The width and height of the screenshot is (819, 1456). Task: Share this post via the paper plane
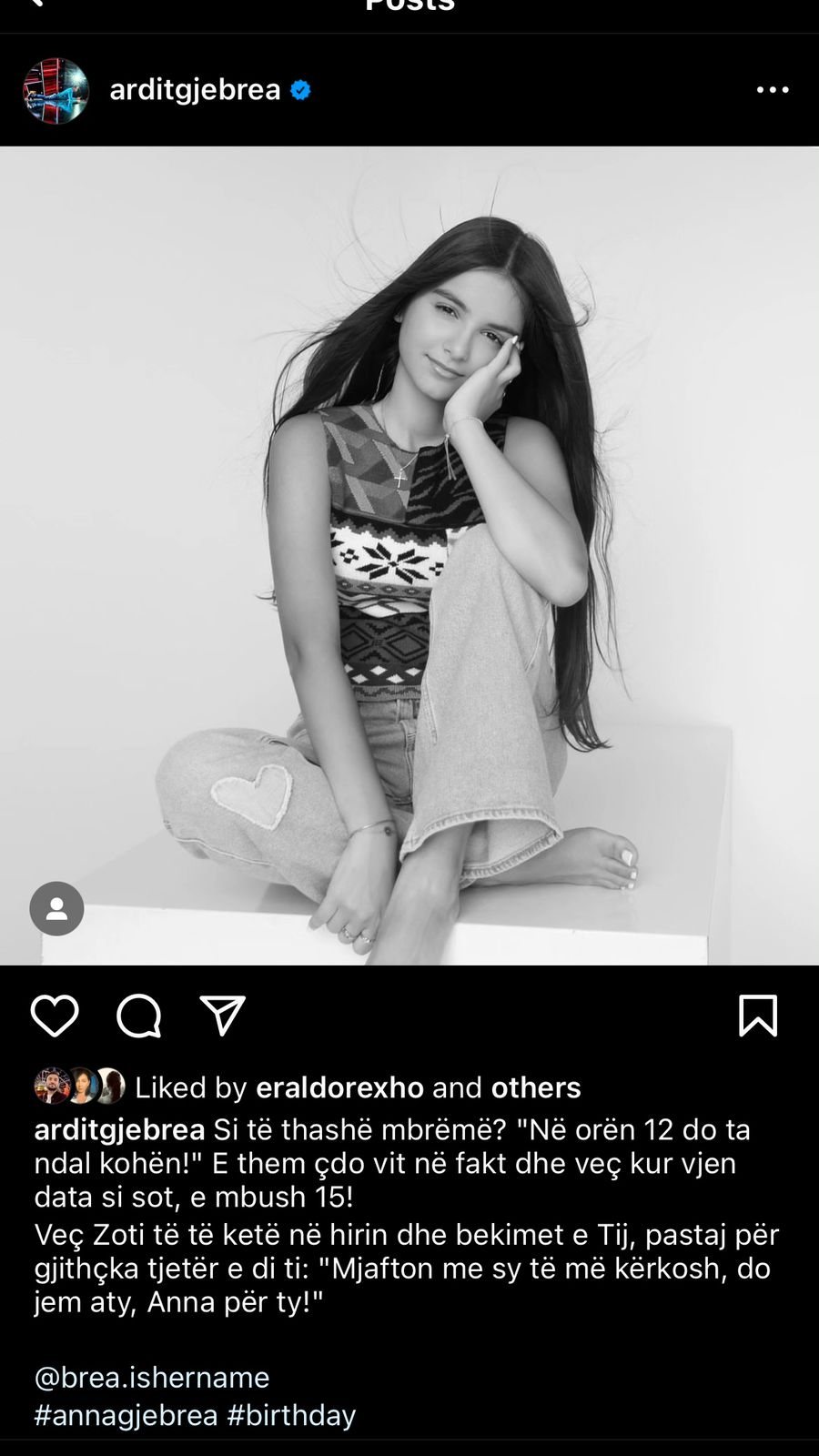tap(223, 1016)
